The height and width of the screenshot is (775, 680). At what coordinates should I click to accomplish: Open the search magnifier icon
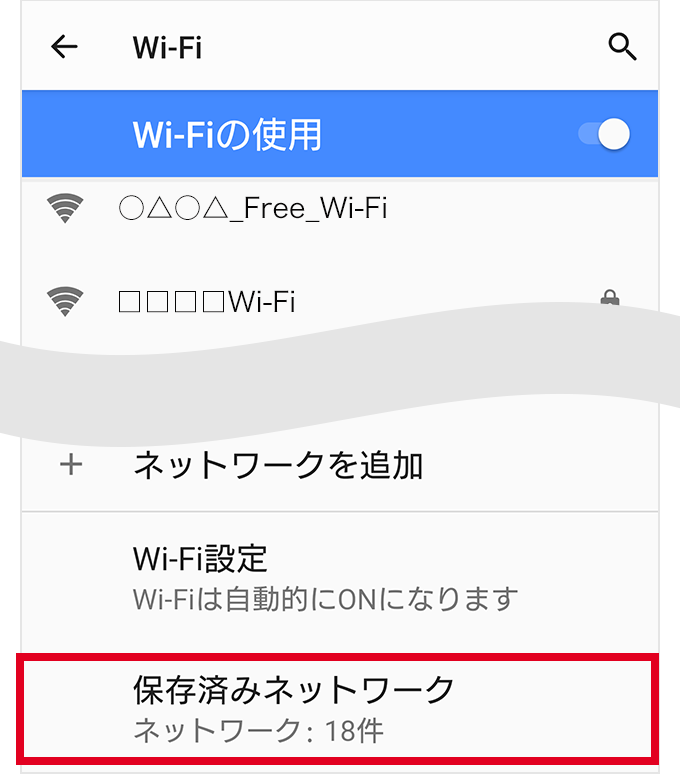point(622,47)
